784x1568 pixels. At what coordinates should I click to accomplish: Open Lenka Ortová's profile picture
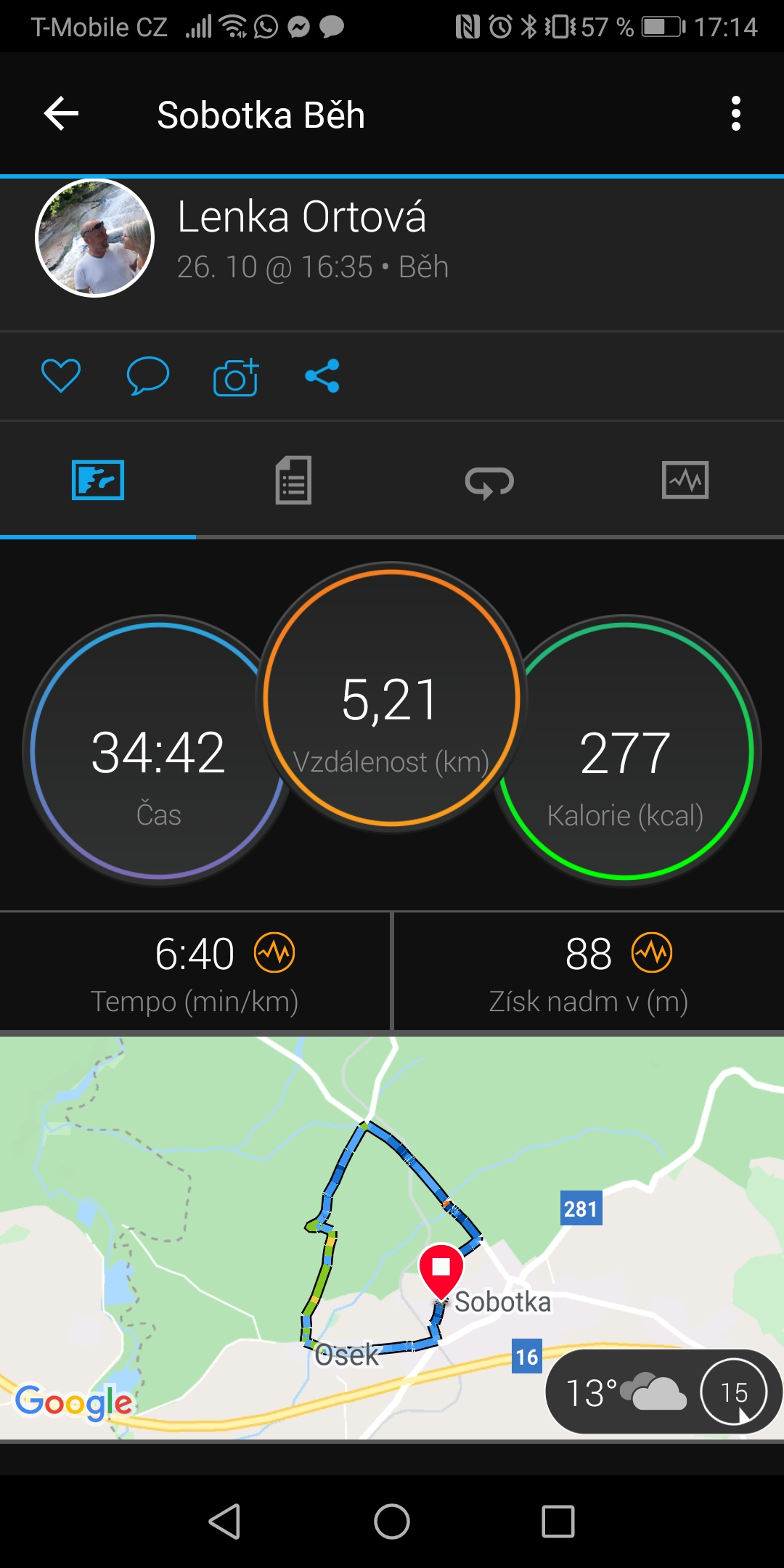(95, 238)
